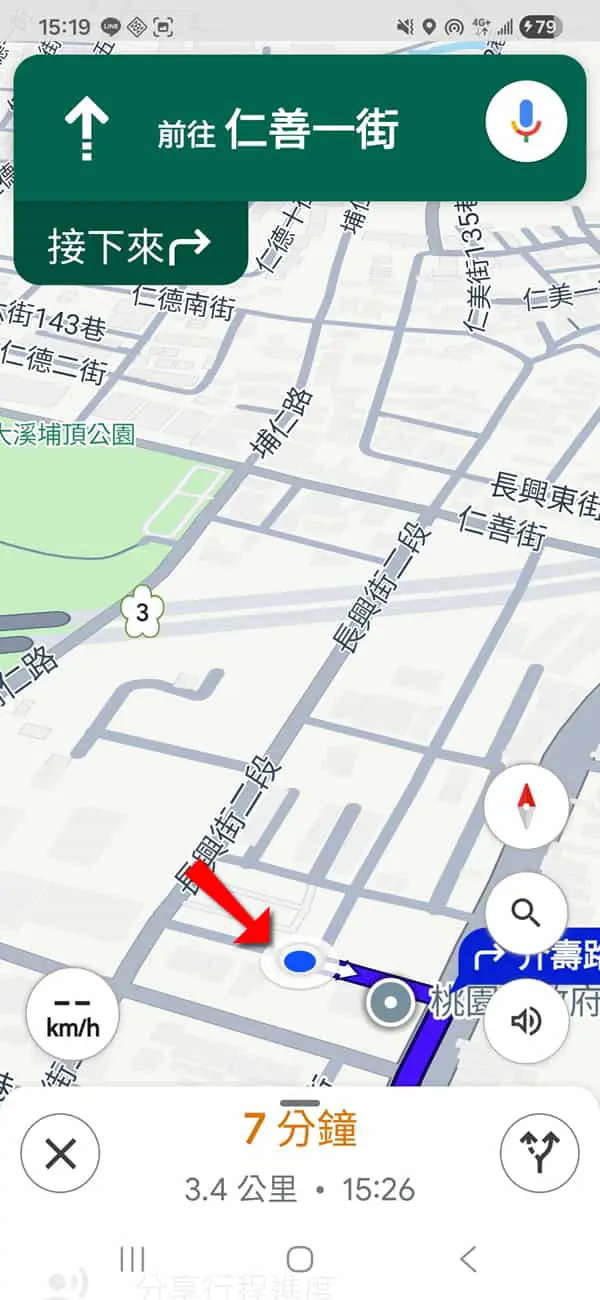Search along the route with magnifier icon
This screenshot has height=1300, width=600.
526,912
